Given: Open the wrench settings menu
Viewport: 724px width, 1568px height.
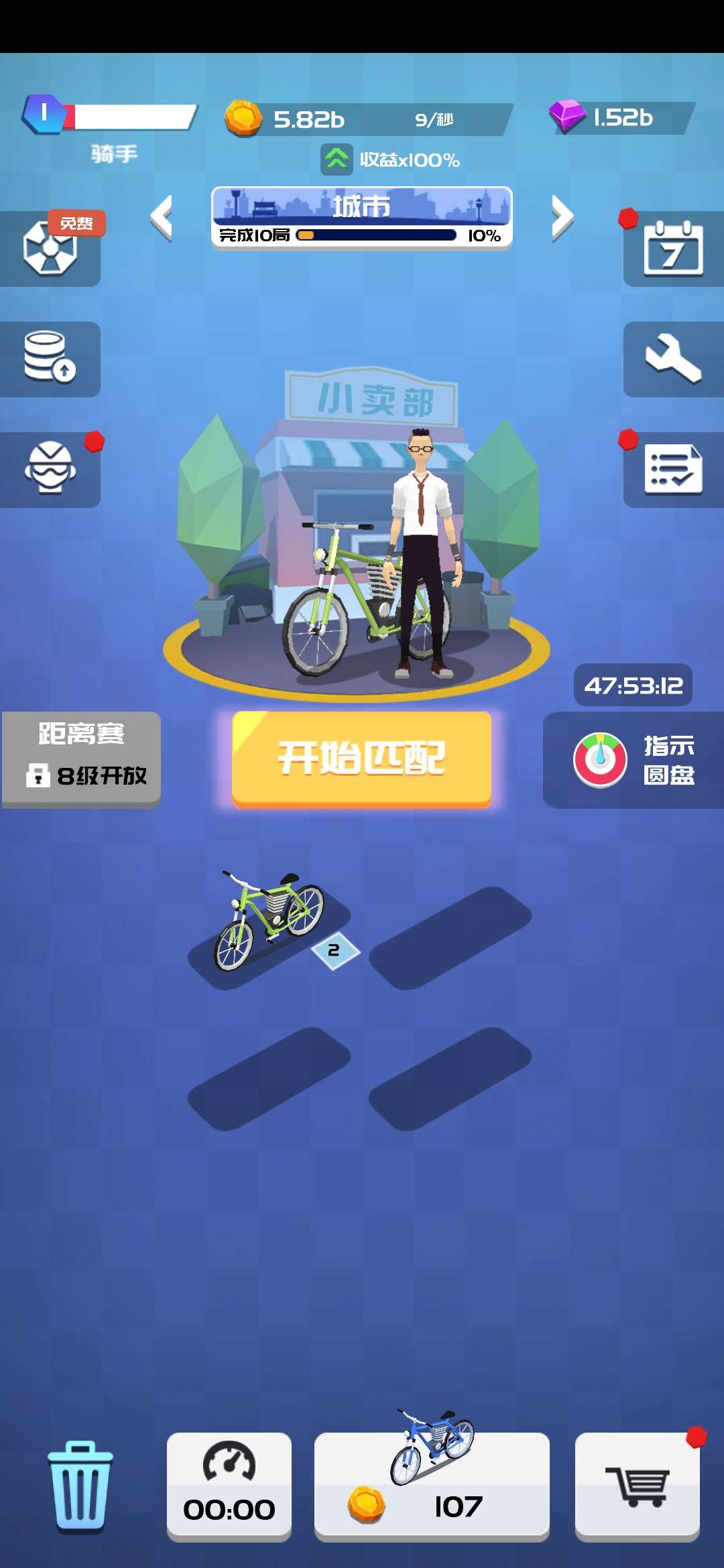Looking at the screenshot, I should coord(673,359).
